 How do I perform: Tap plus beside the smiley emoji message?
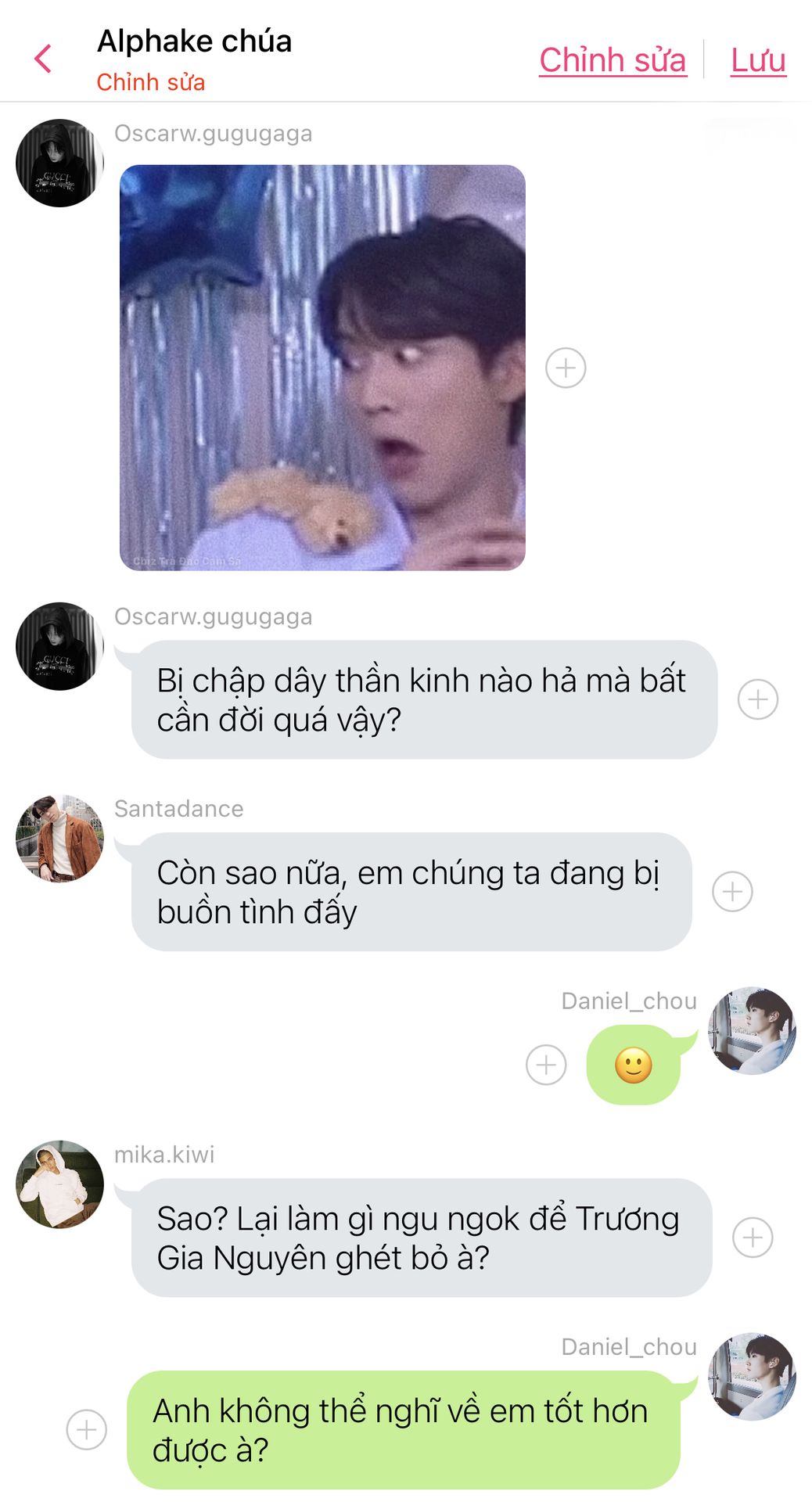546,1065
